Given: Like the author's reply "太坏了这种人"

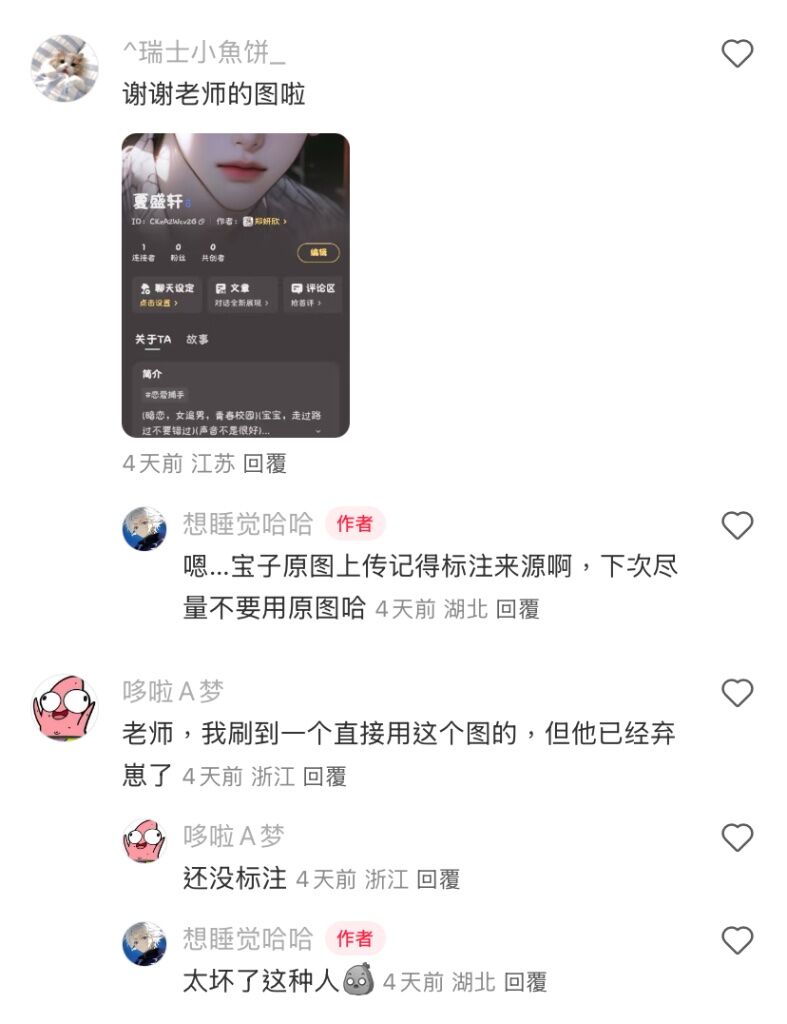Looking at the screenshot, I should pos(737,940).
